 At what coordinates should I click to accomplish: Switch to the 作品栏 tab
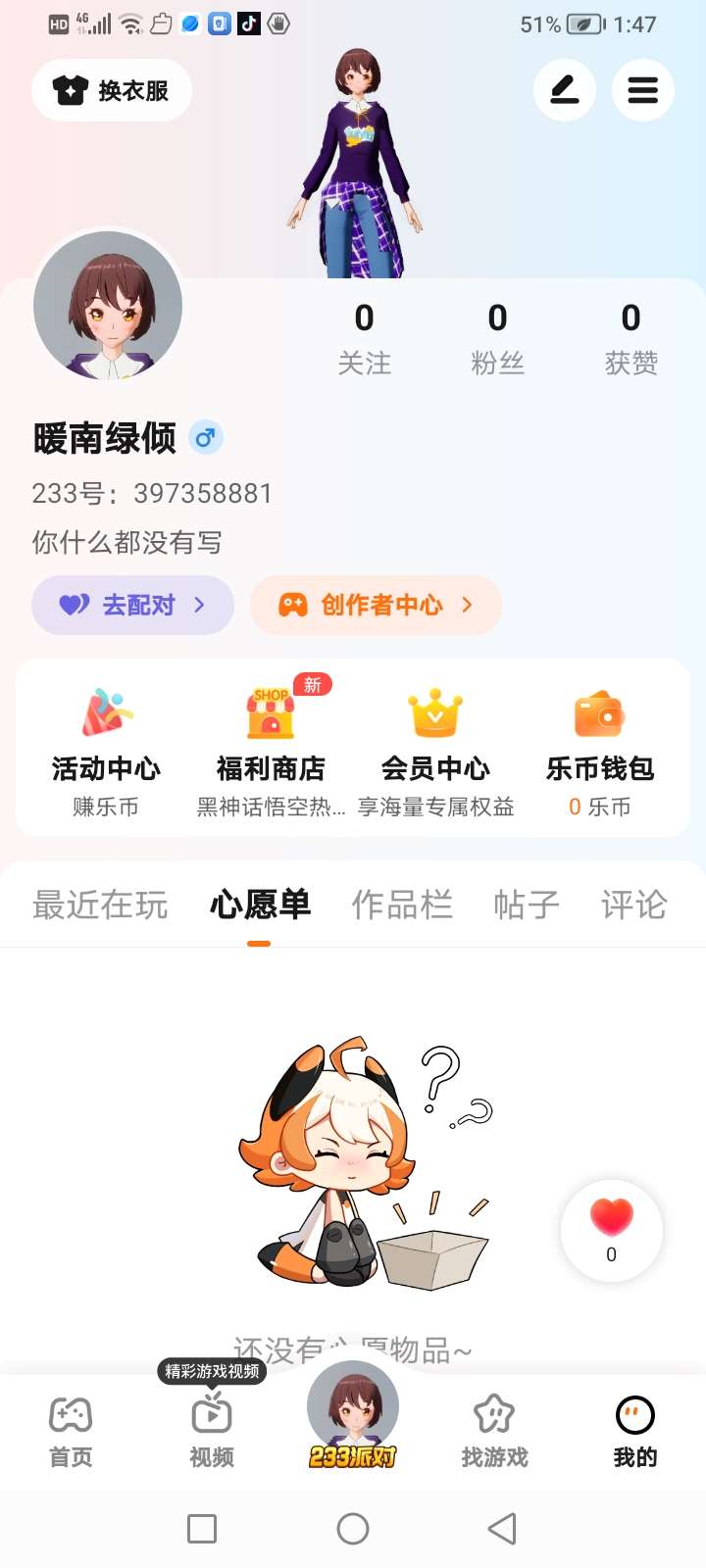tap(402, 905)
